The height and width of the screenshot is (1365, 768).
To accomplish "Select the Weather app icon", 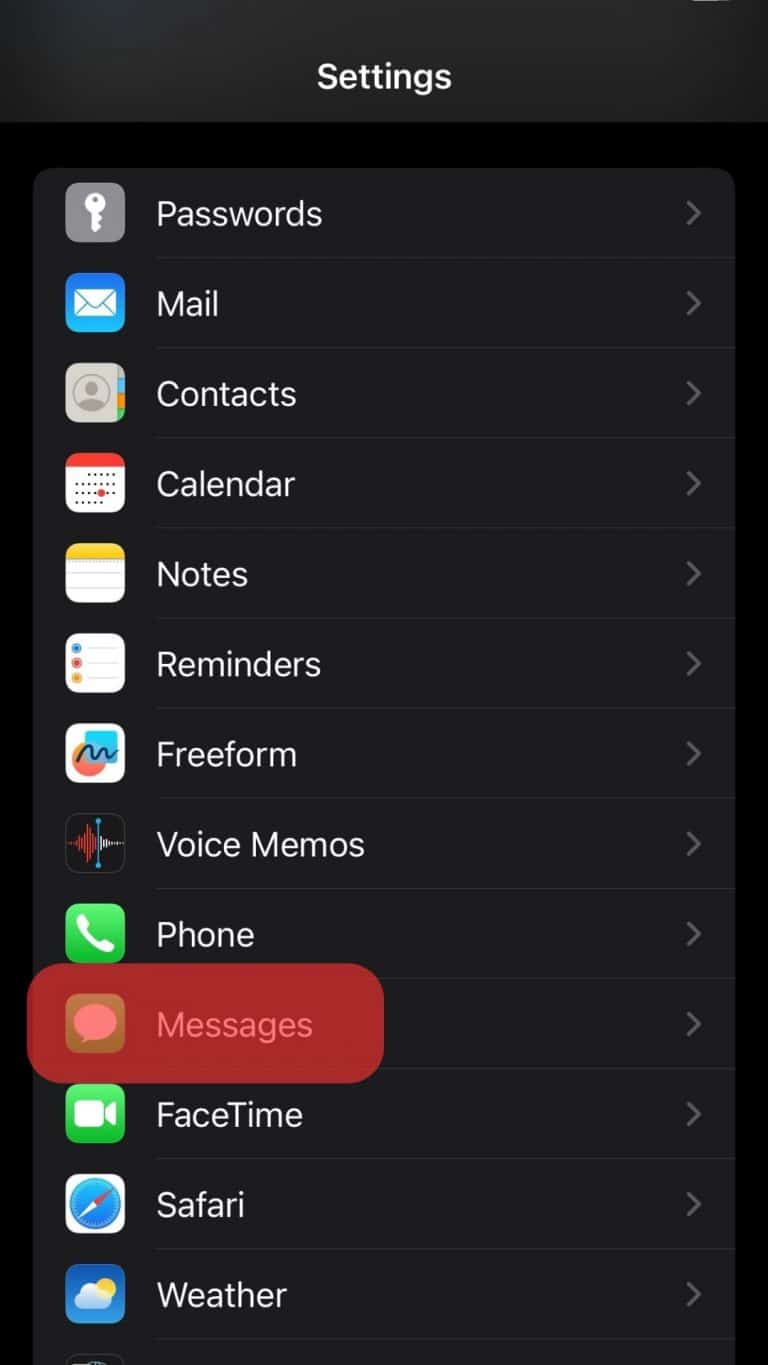I will point(95,1293).
